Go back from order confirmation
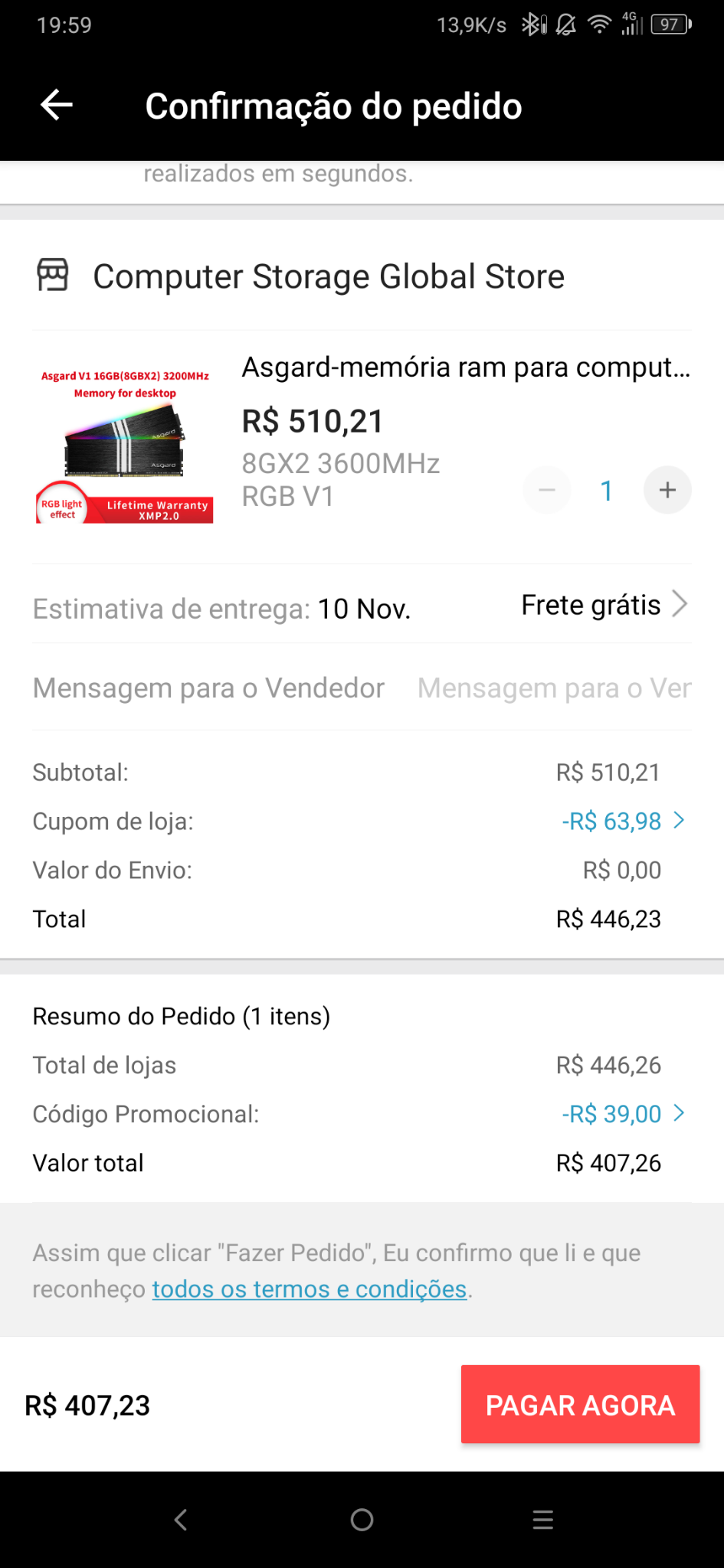 click(57, 105)
